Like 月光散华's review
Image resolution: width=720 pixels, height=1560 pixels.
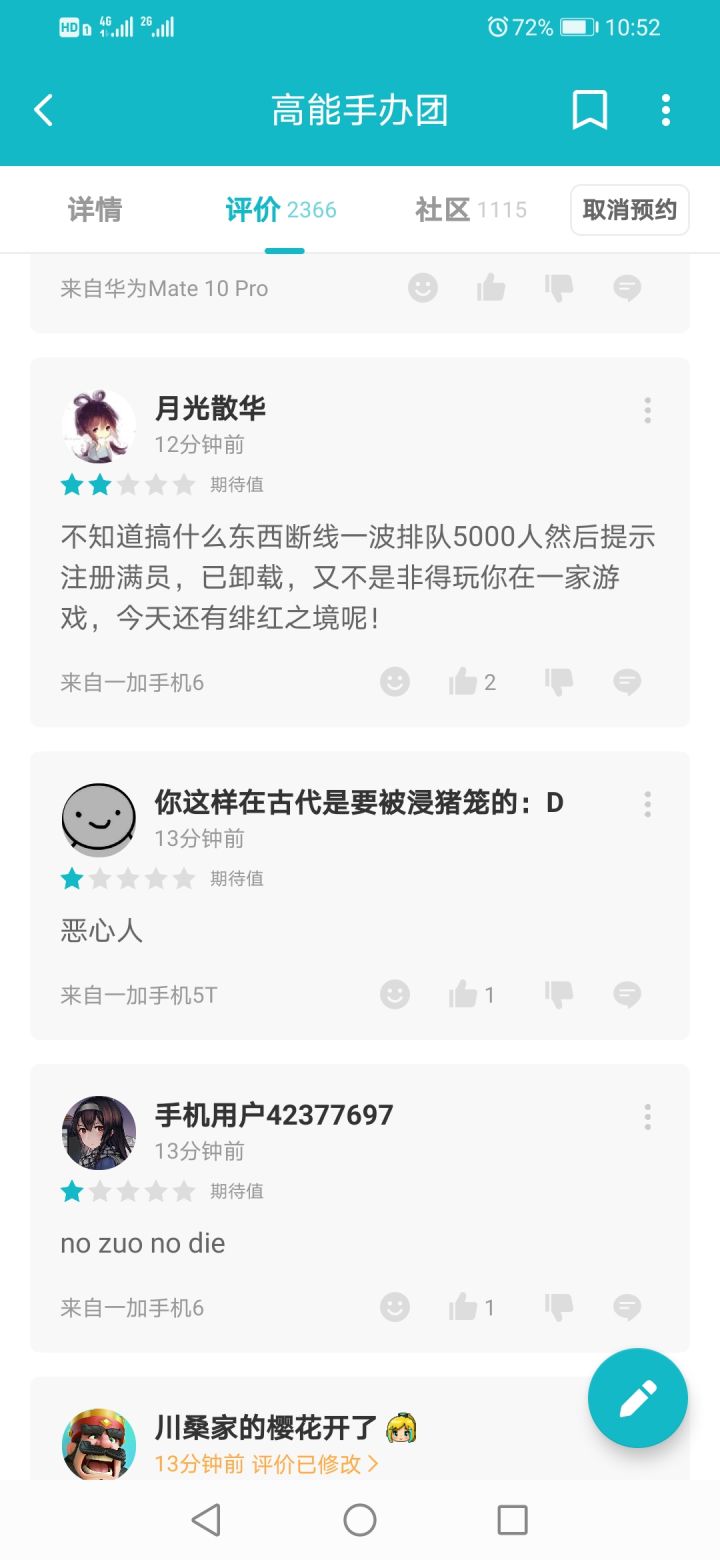(x=472, y=682)
